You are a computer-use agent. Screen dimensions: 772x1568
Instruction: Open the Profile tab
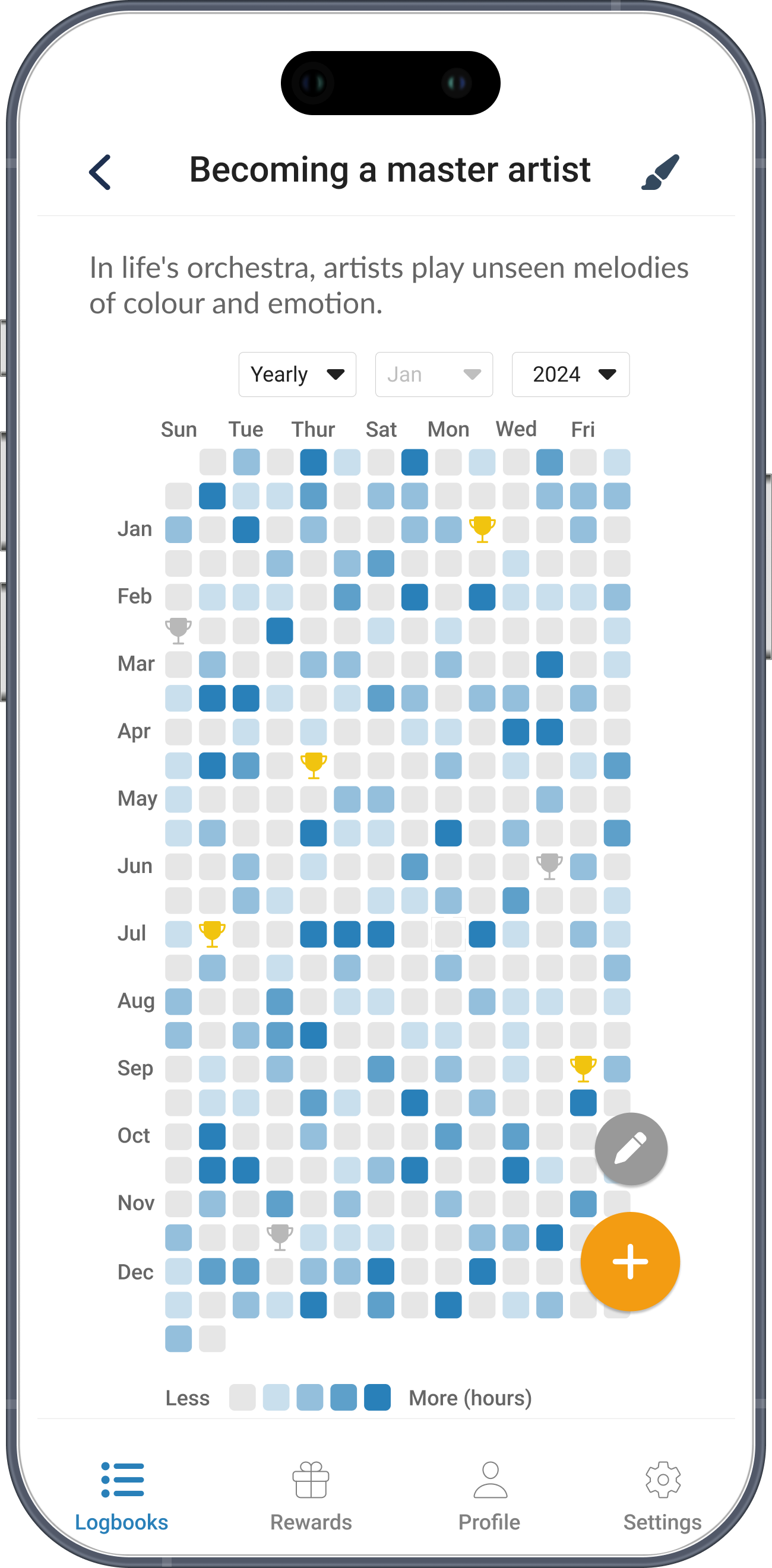(x=489, y=1496)
